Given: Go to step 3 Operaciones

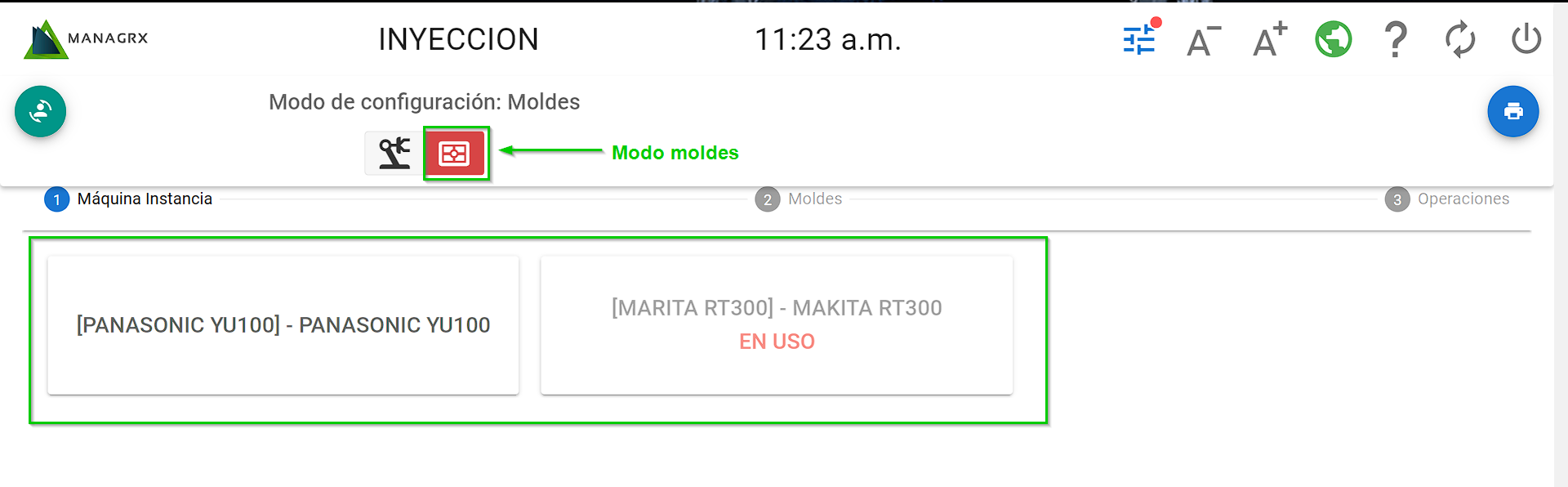Looking at the screenshot, I should point(1447,199).
